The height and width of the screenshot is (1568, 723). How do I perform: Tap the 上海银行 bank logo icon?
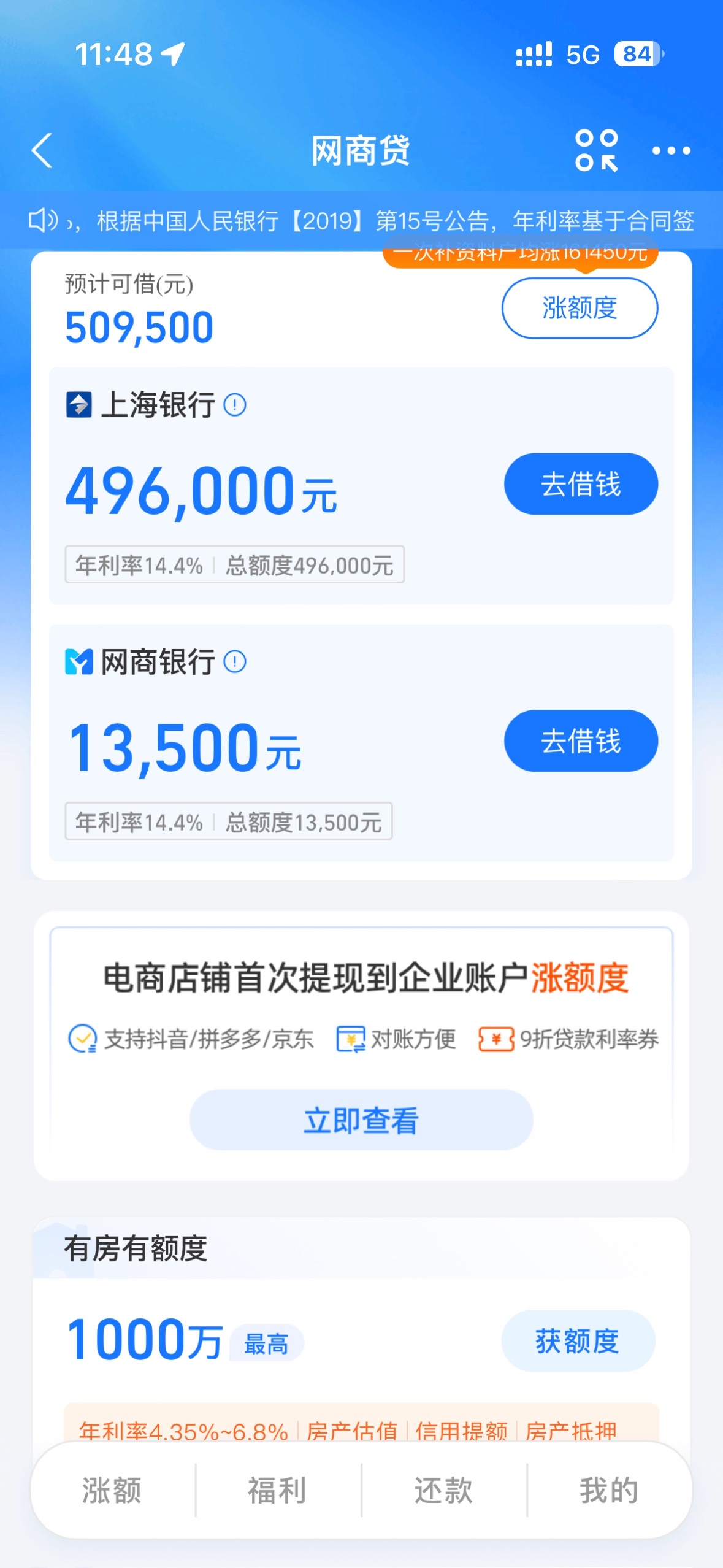(80, 404)
